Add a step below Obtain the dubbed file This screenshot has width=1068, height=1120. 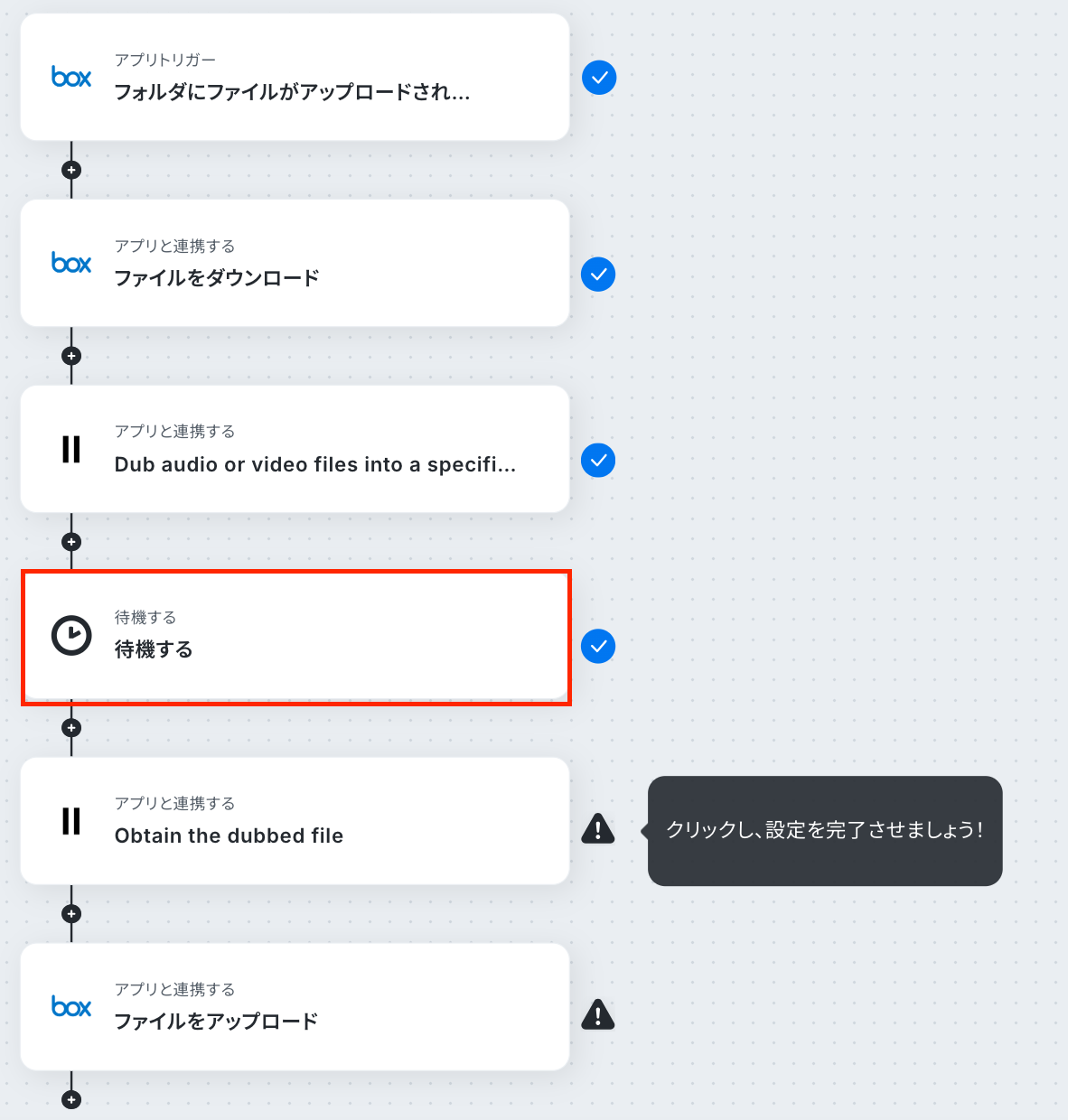point(71,914)
